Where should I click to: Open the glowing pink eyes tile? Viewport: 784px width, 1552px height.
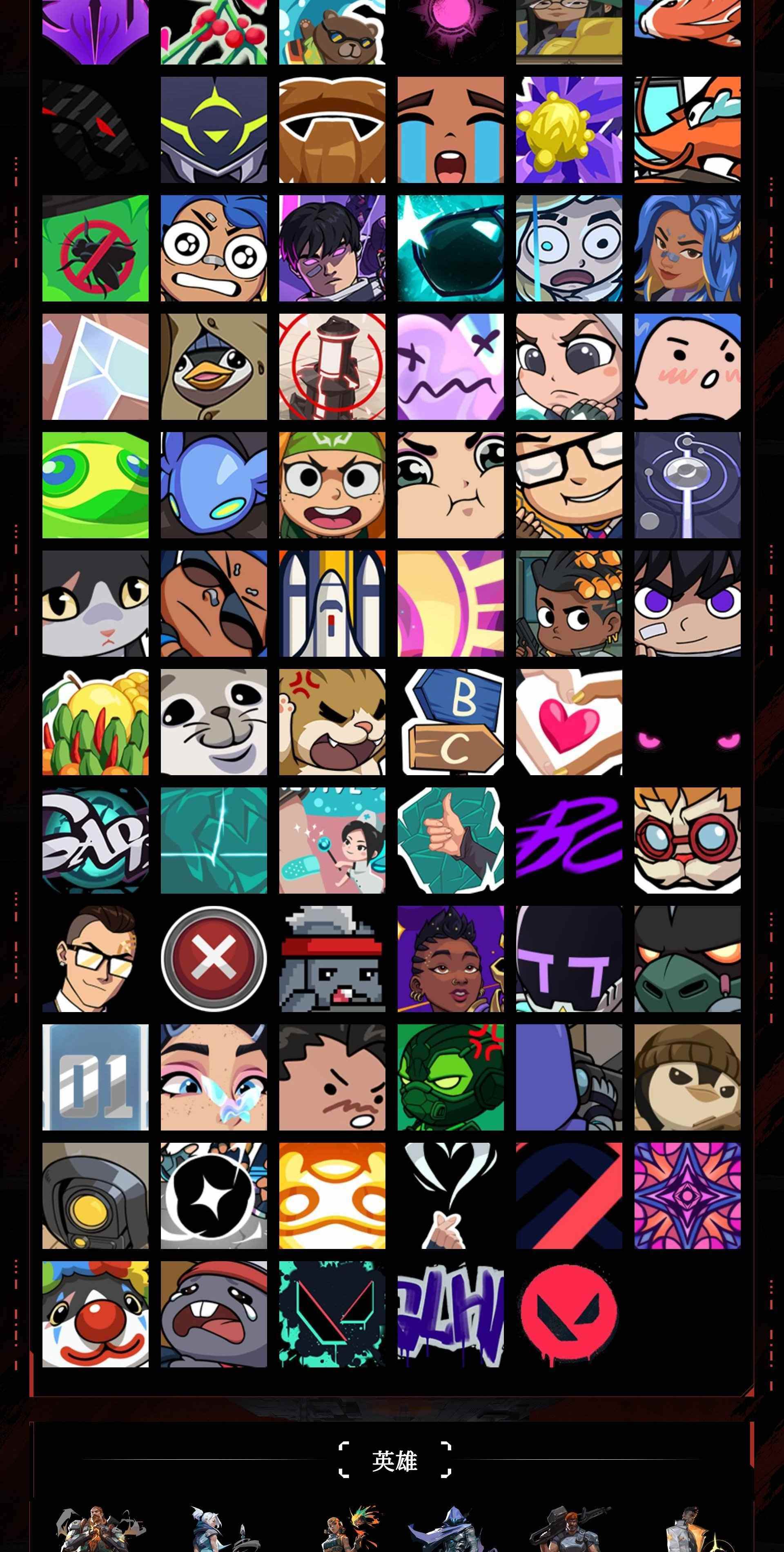coord(688,722)
